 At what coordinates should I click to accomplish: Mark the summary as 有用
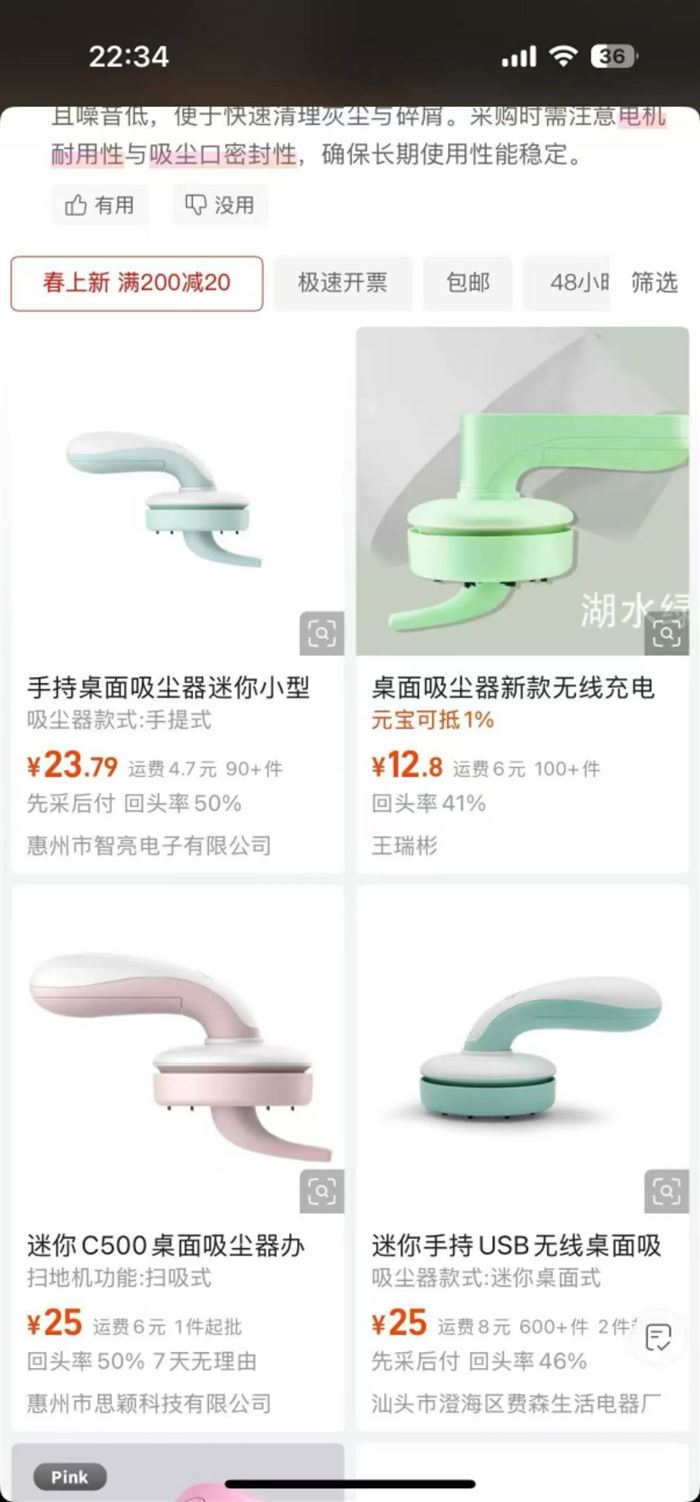click(100, 205)
